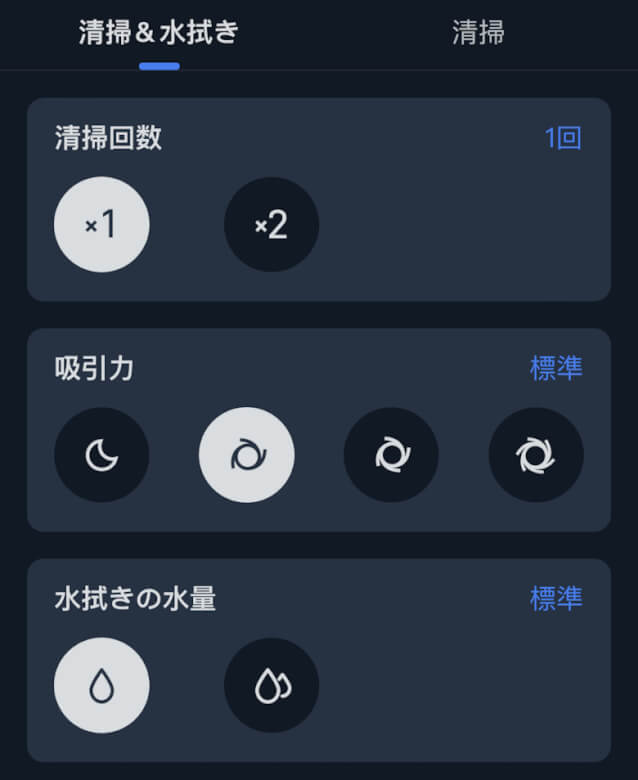Screen dimensions: 638x780
Task: Select the standard 吸引力 level
Action: (247, 455)
